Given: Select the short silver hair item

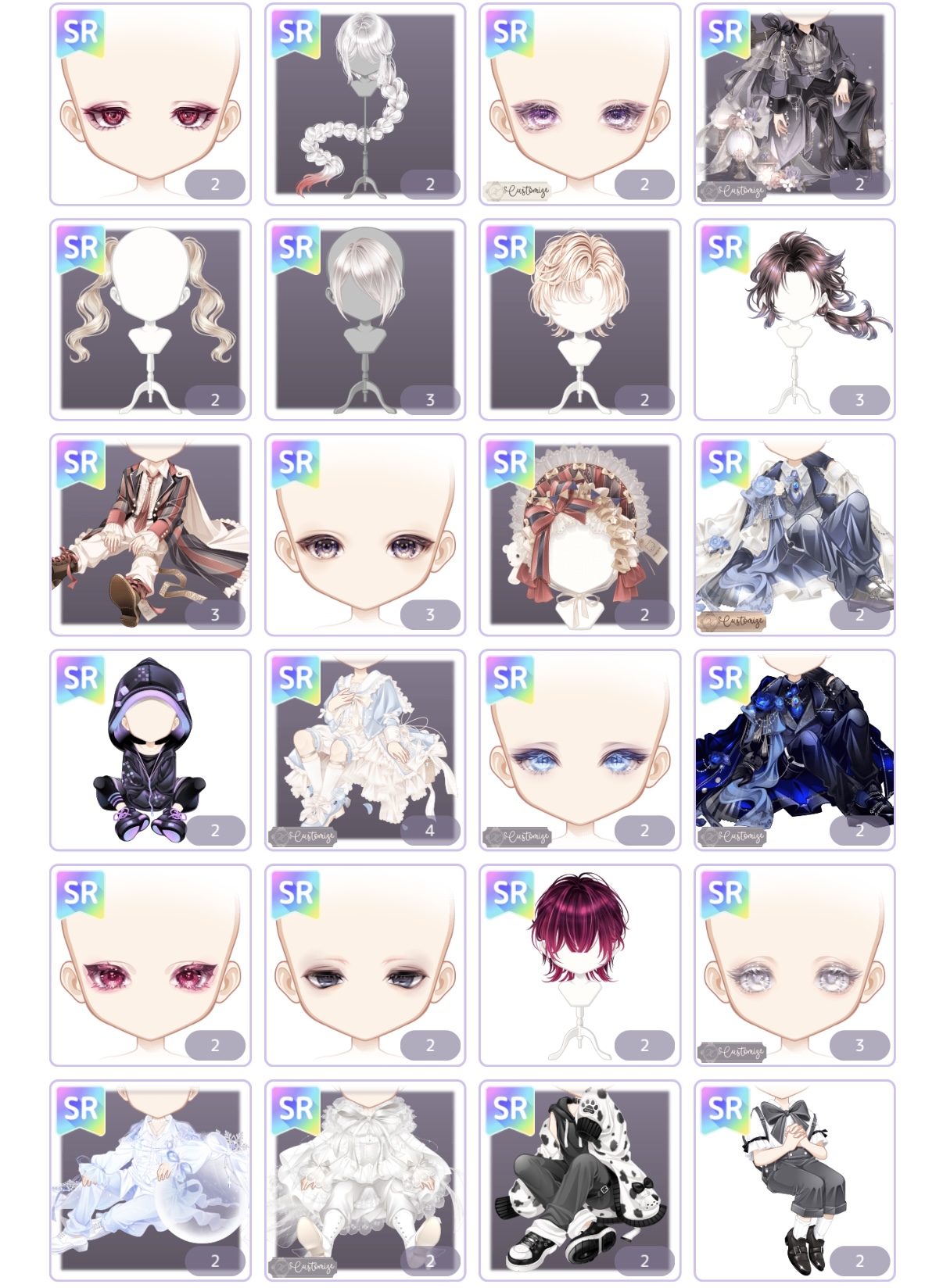Looking at the screenshot, I should point(364,320).
